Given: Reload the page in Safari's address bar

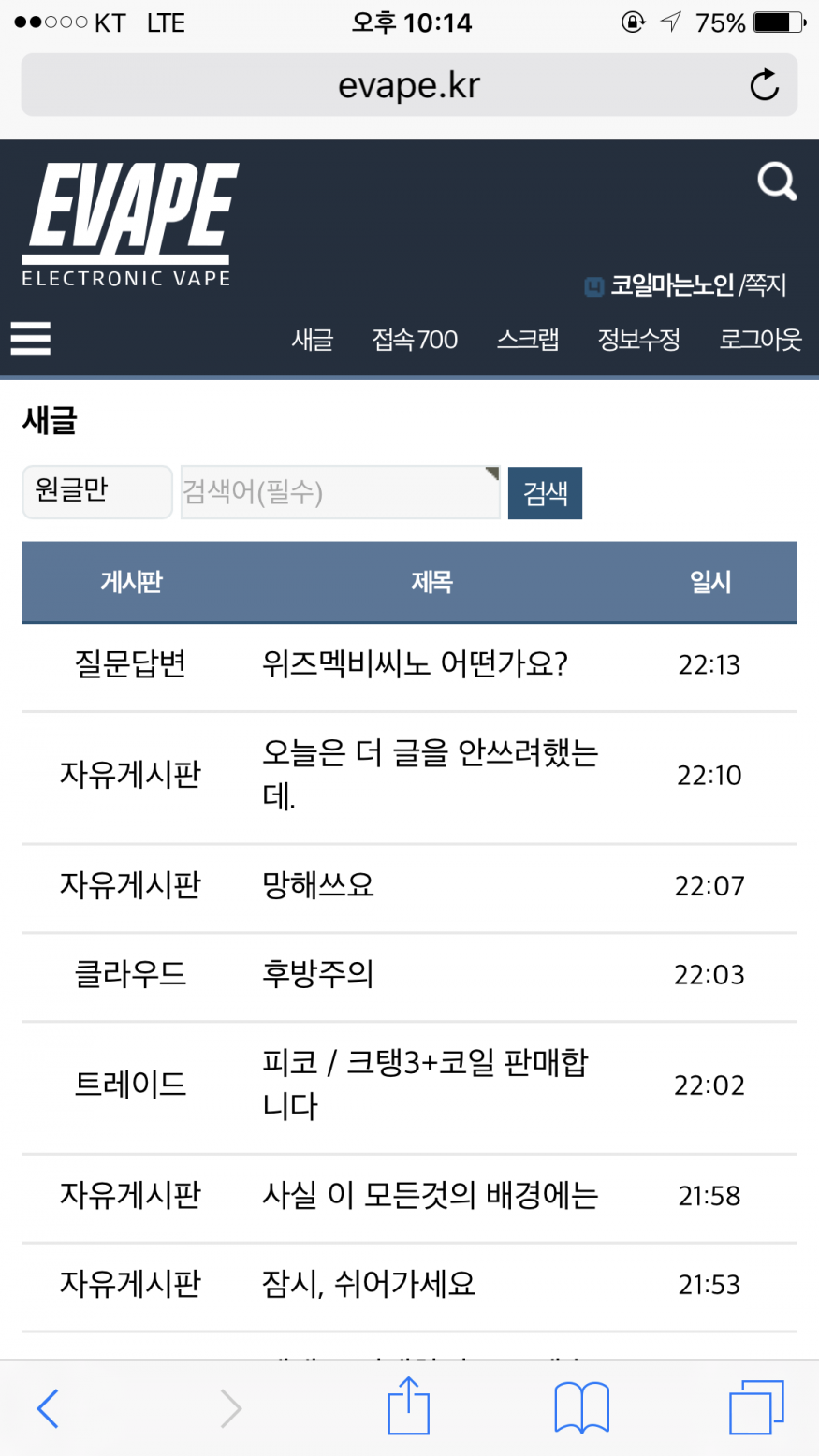Looking at the screenshot, I should tap(764, 85).
